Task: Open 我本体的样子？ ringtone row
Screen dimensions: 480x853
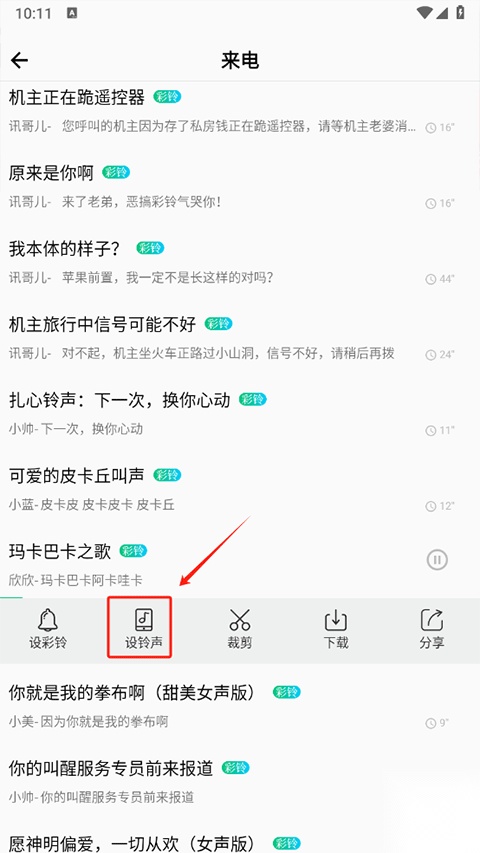Action: (x=240, y=263)
